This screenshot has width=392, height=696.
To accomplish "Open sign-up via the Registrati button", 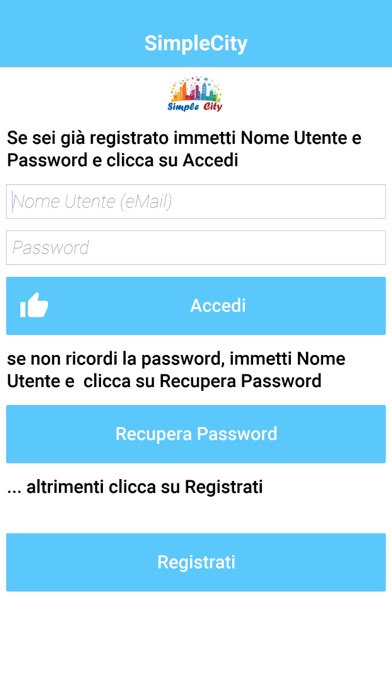I will tap(196, 562).
